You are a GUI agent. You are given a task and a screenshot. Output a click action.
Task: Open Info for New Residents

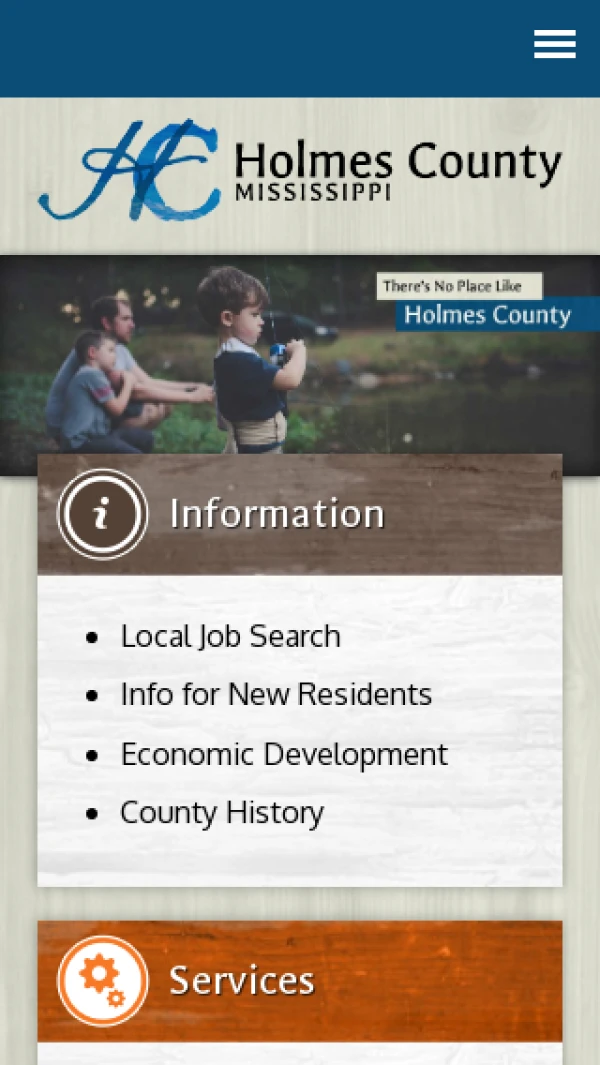tap(276, 694)
